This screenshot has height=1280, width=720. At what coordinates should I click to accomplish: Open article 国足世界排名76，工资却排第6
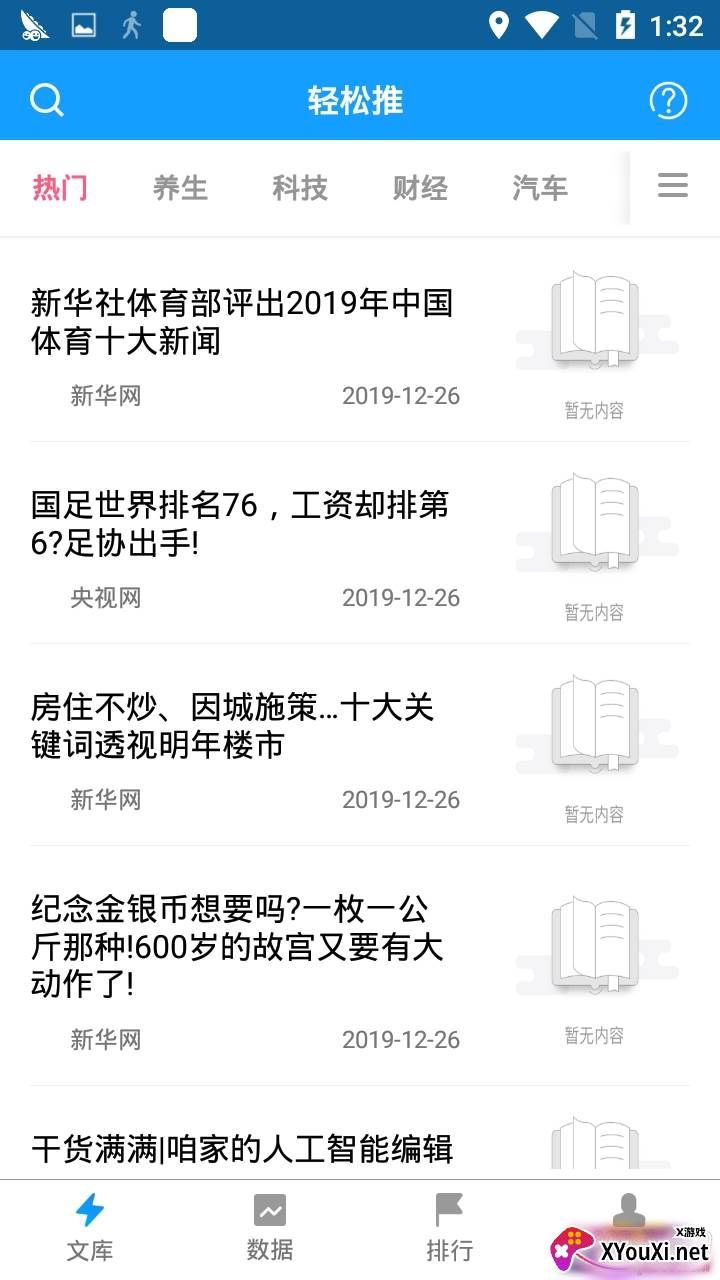tap(240, 524)
